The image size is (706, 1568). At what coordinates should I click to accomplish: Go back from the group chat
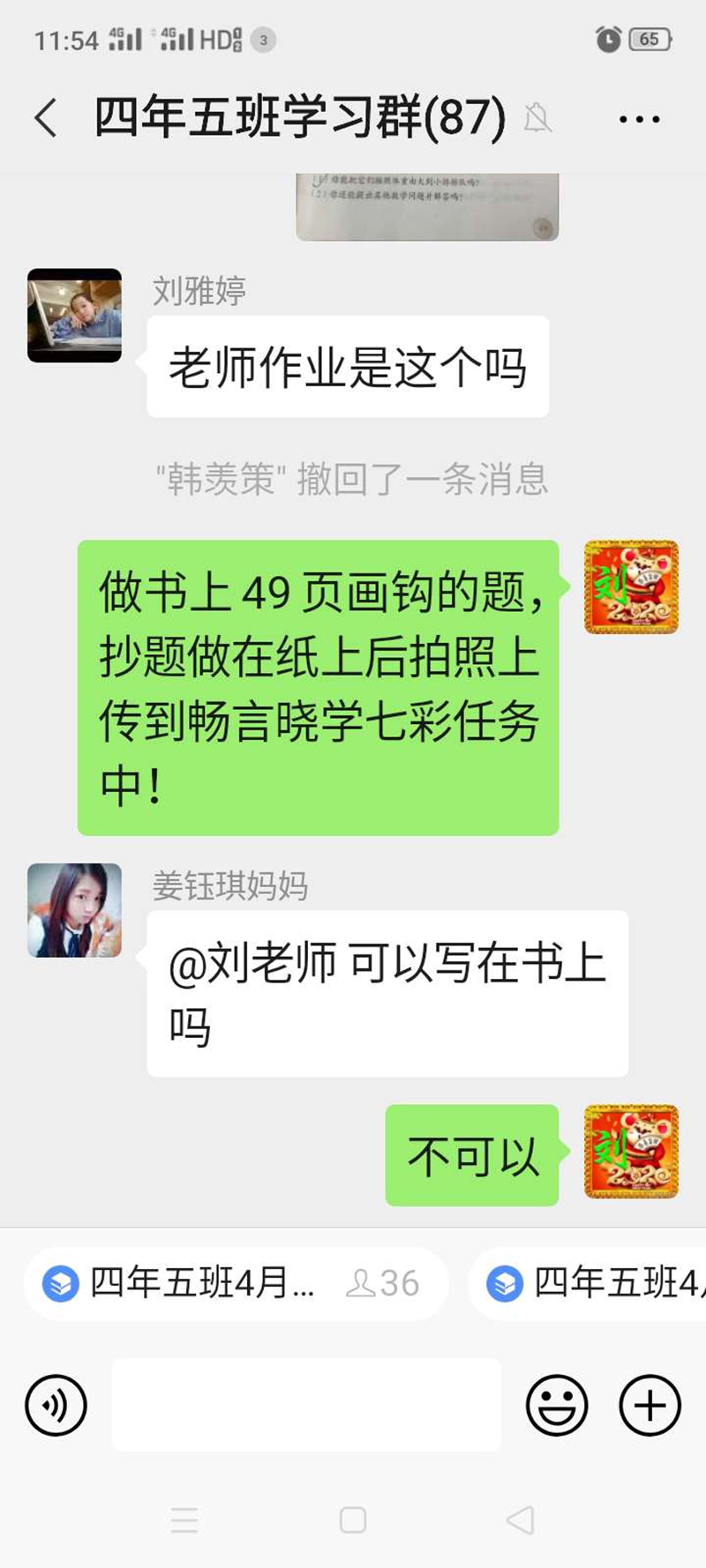tap(46, 118)
